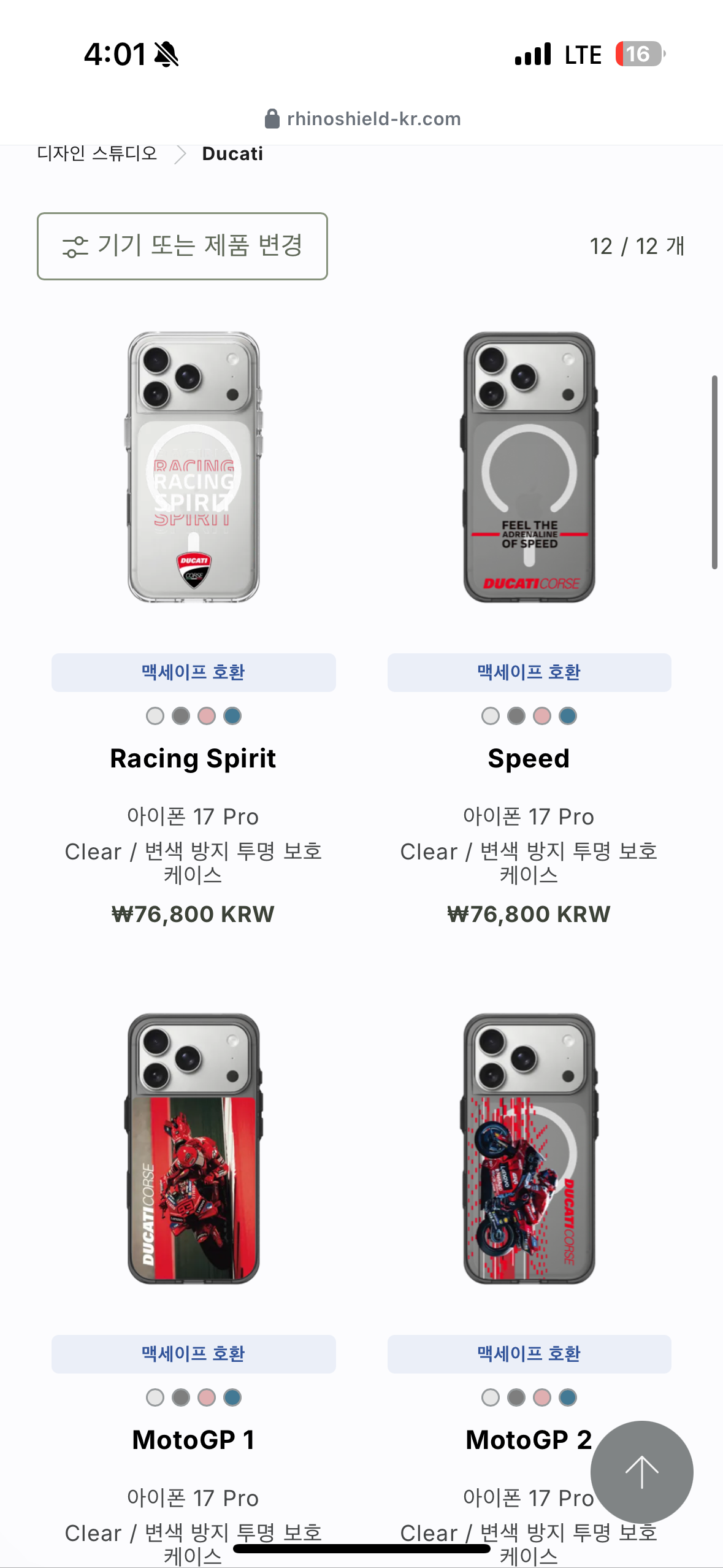The width and height of the screenshot is (723, 1568).
Task: Open the Speed case product image
Action: coord(529,467)
